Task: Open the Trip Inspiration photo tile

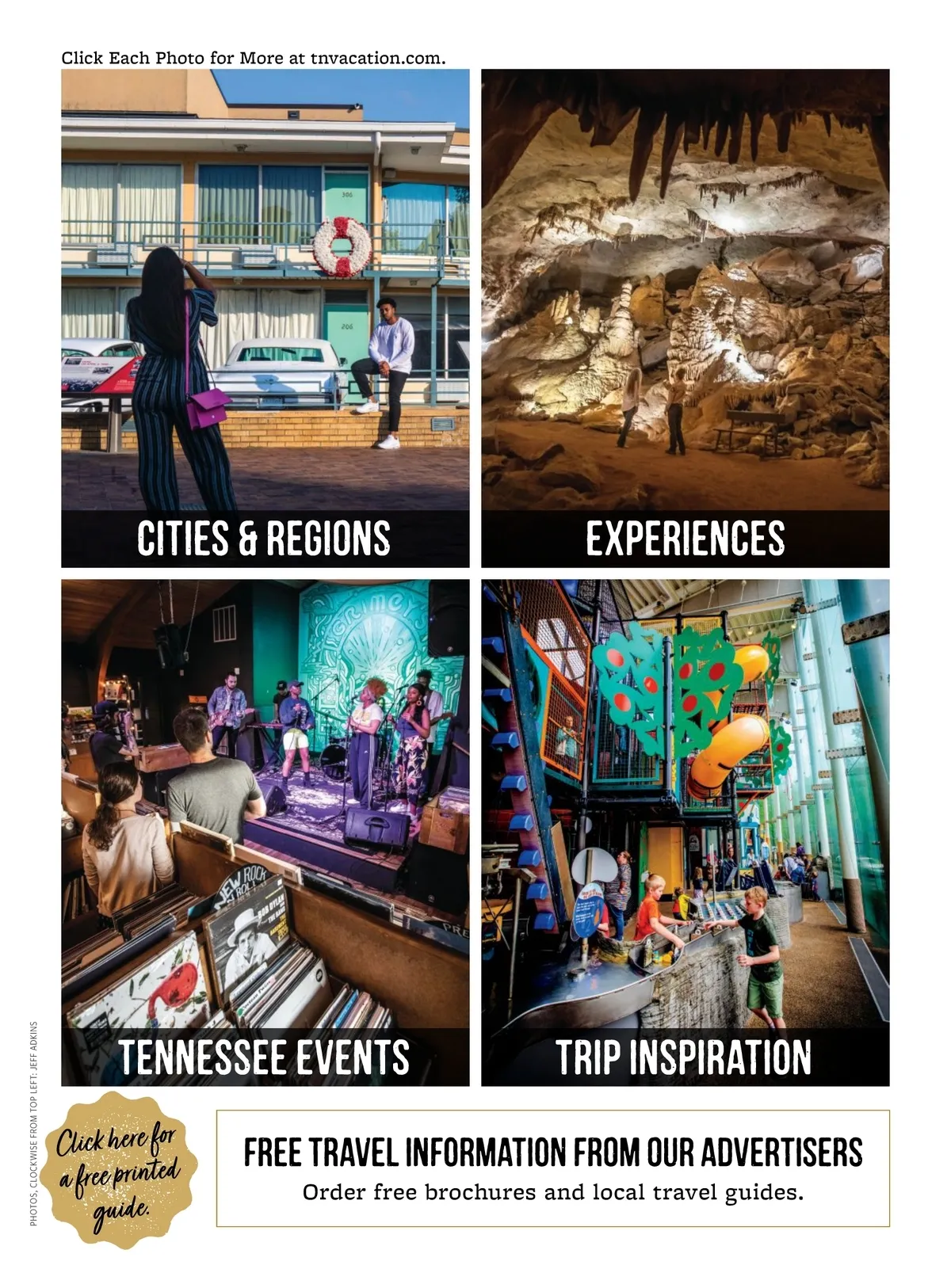Action: (x=685, y=832)
